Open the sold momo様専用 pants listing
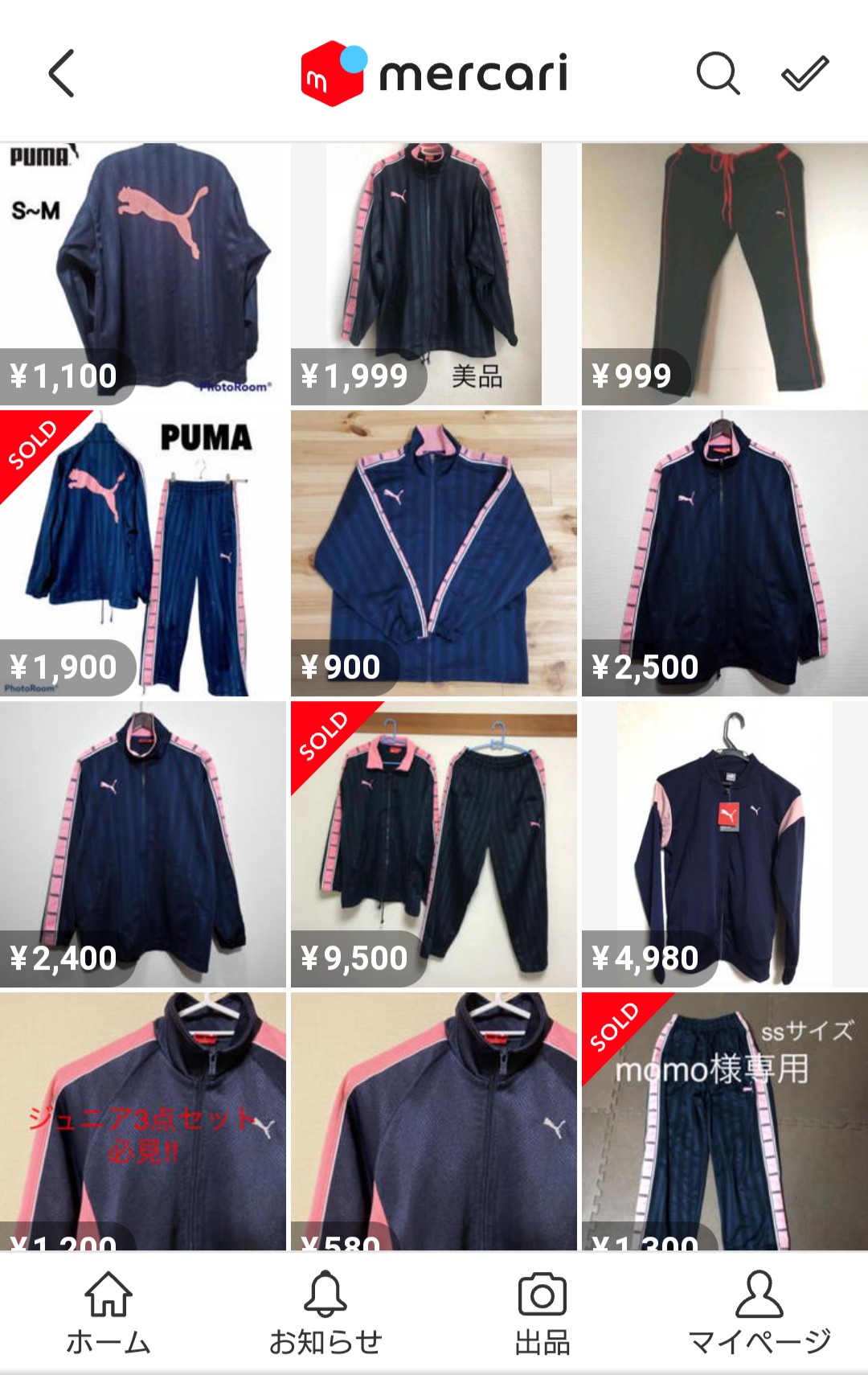Viewport: 868px width, 1375px height. [x=724, y=1120]
